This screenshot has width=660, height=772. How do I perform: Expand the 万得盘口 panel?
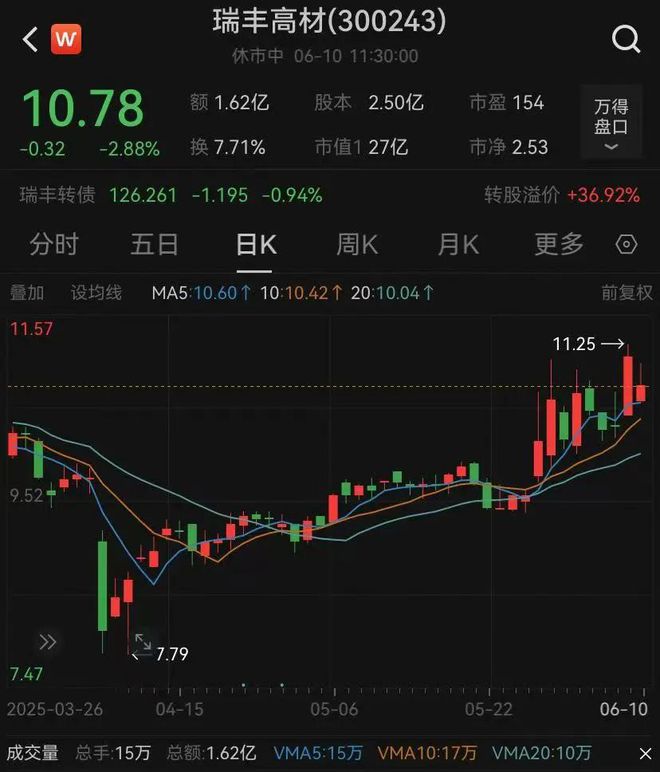pos(611,126)
